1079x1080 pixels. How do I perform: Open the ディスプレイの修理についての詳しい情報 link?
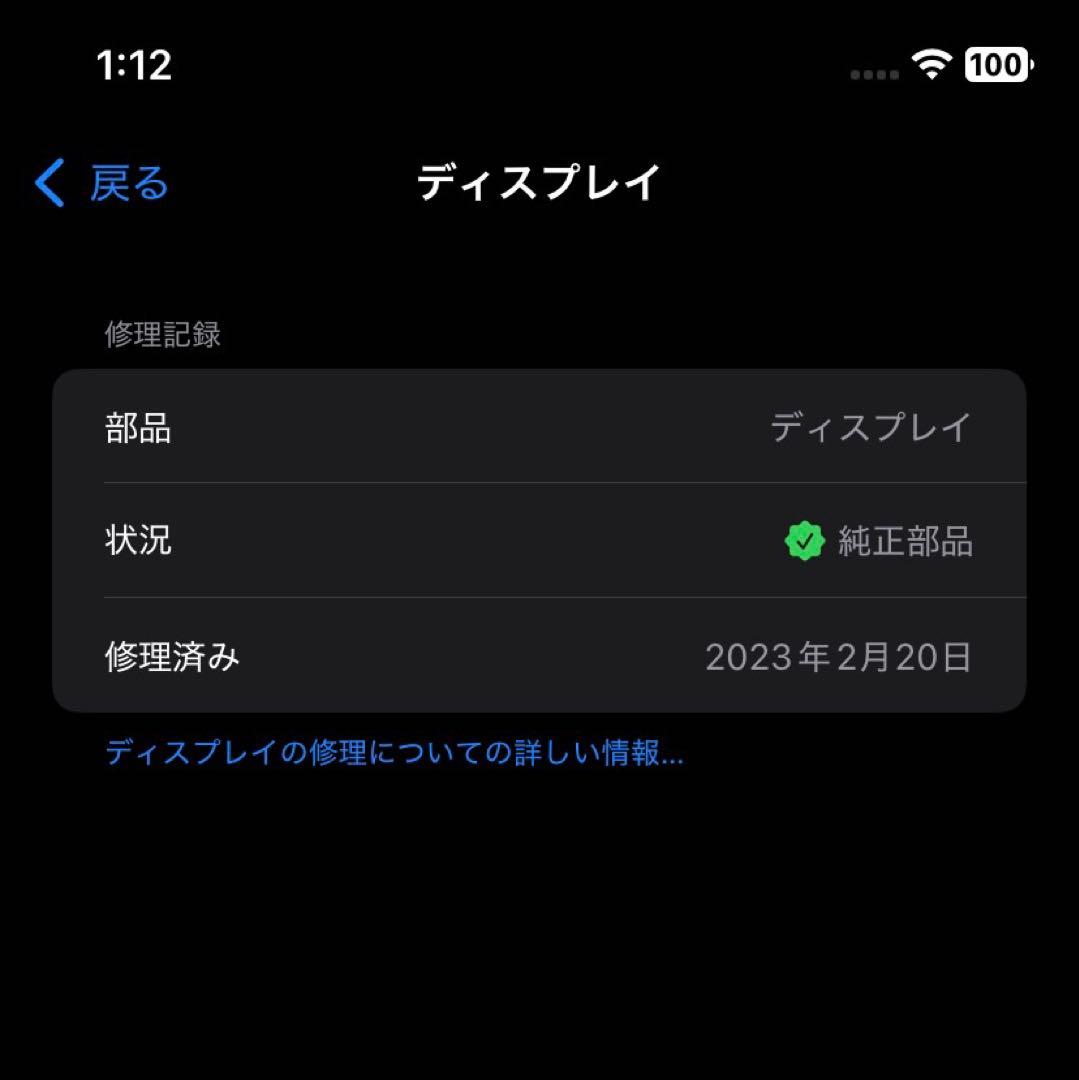point(393,755)
